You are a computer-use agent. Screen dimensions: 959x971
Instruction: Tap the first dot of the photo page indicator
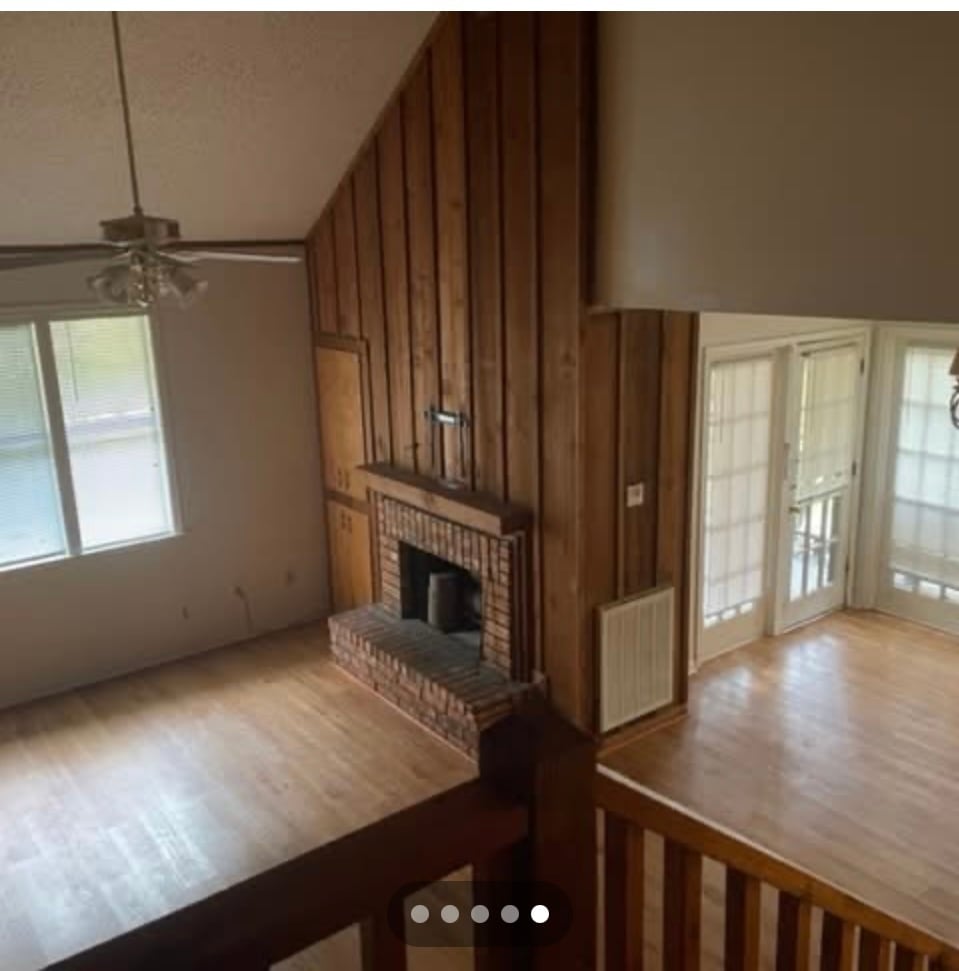[x=420, y=913]
